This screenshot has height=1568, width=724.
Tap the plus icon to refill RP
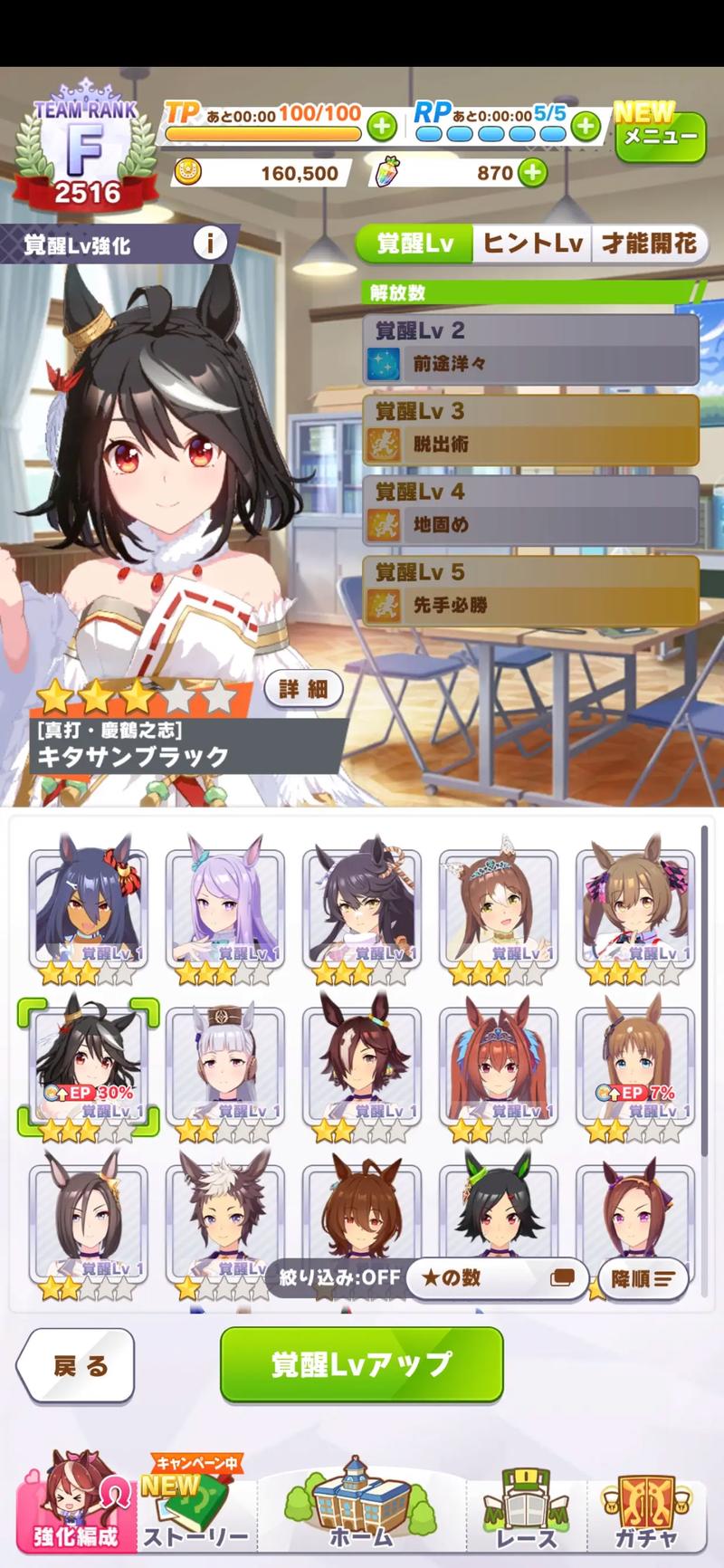(x=586, y=126)
